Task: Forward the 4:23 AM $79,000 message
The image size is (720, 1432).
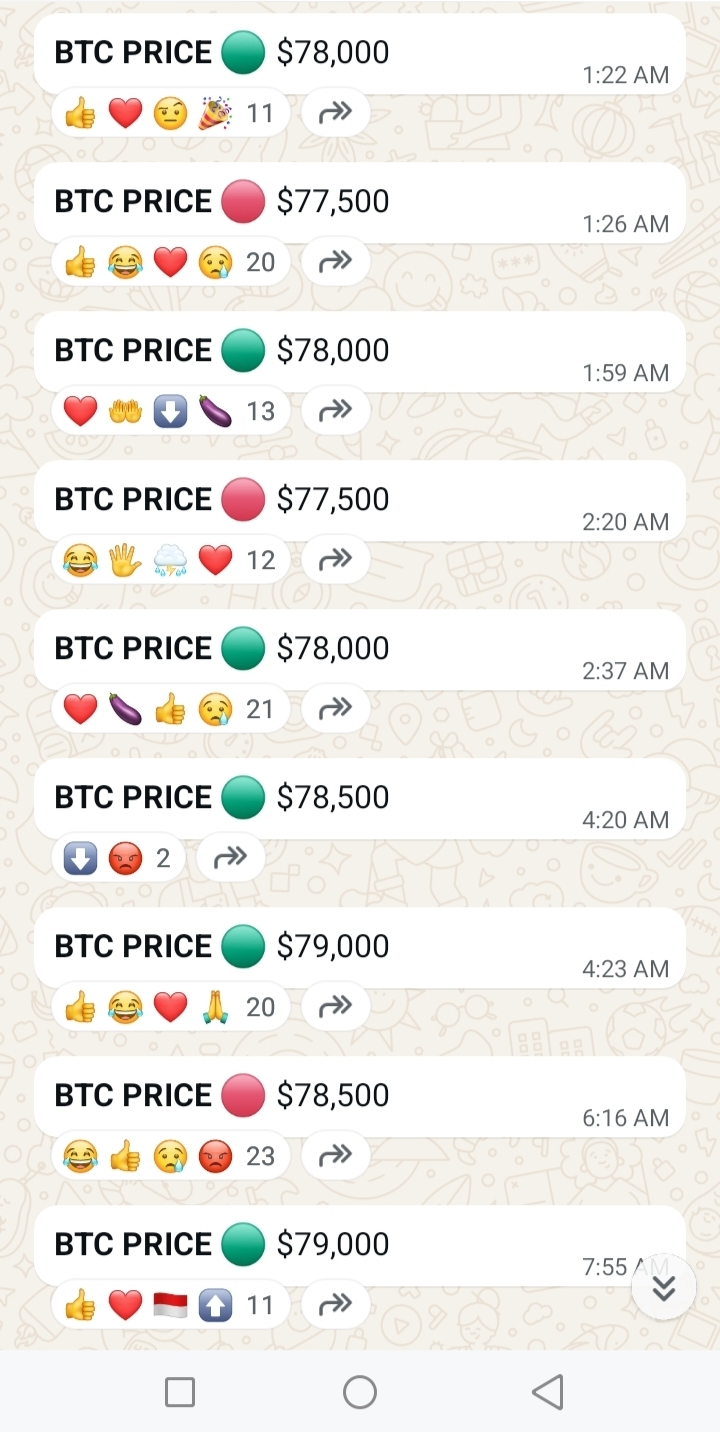Action: (x=335, y=1007)
